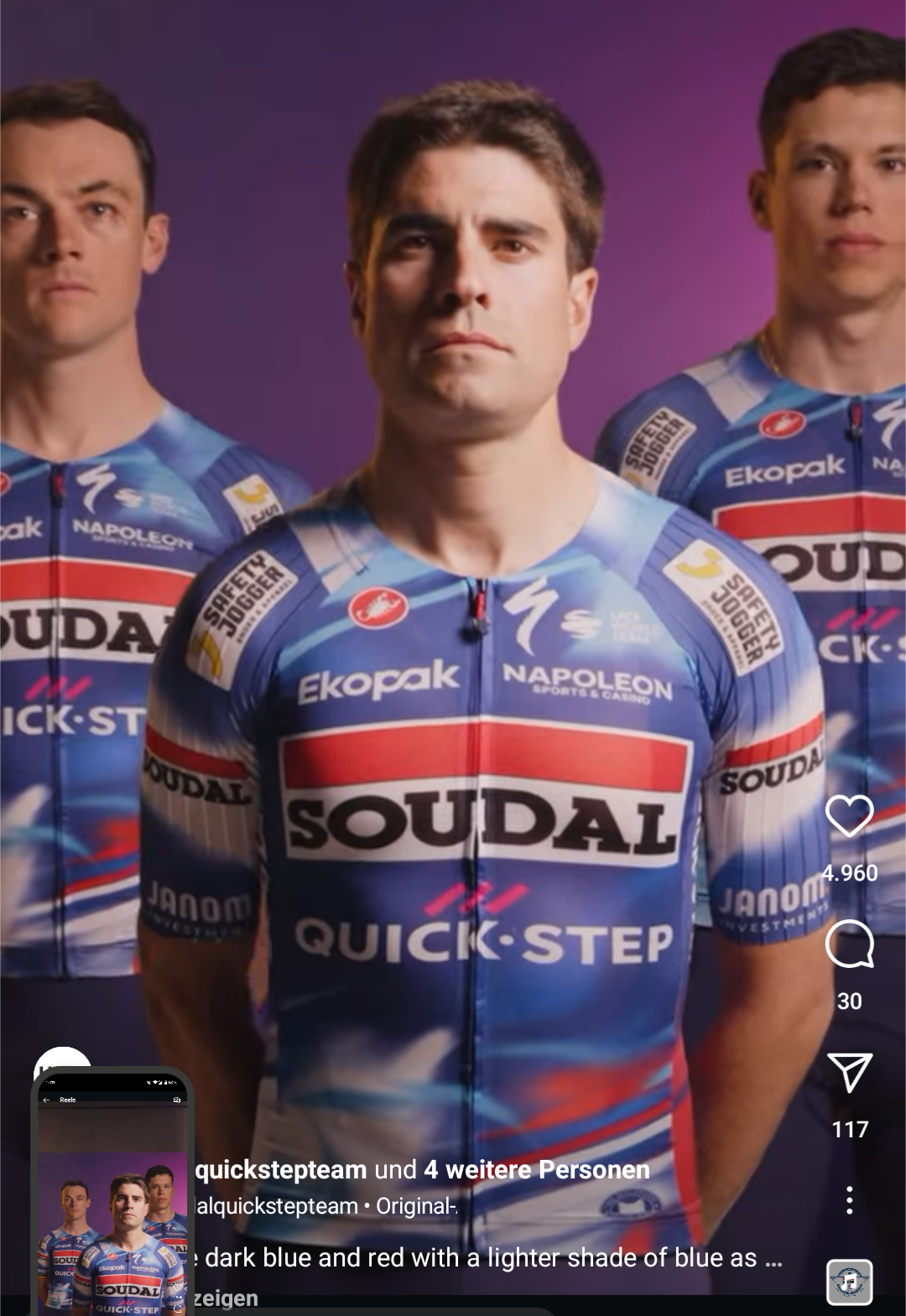Like this reel with the heart icon
This screenshot has height=1316, width=906.
tap(849, 816)
